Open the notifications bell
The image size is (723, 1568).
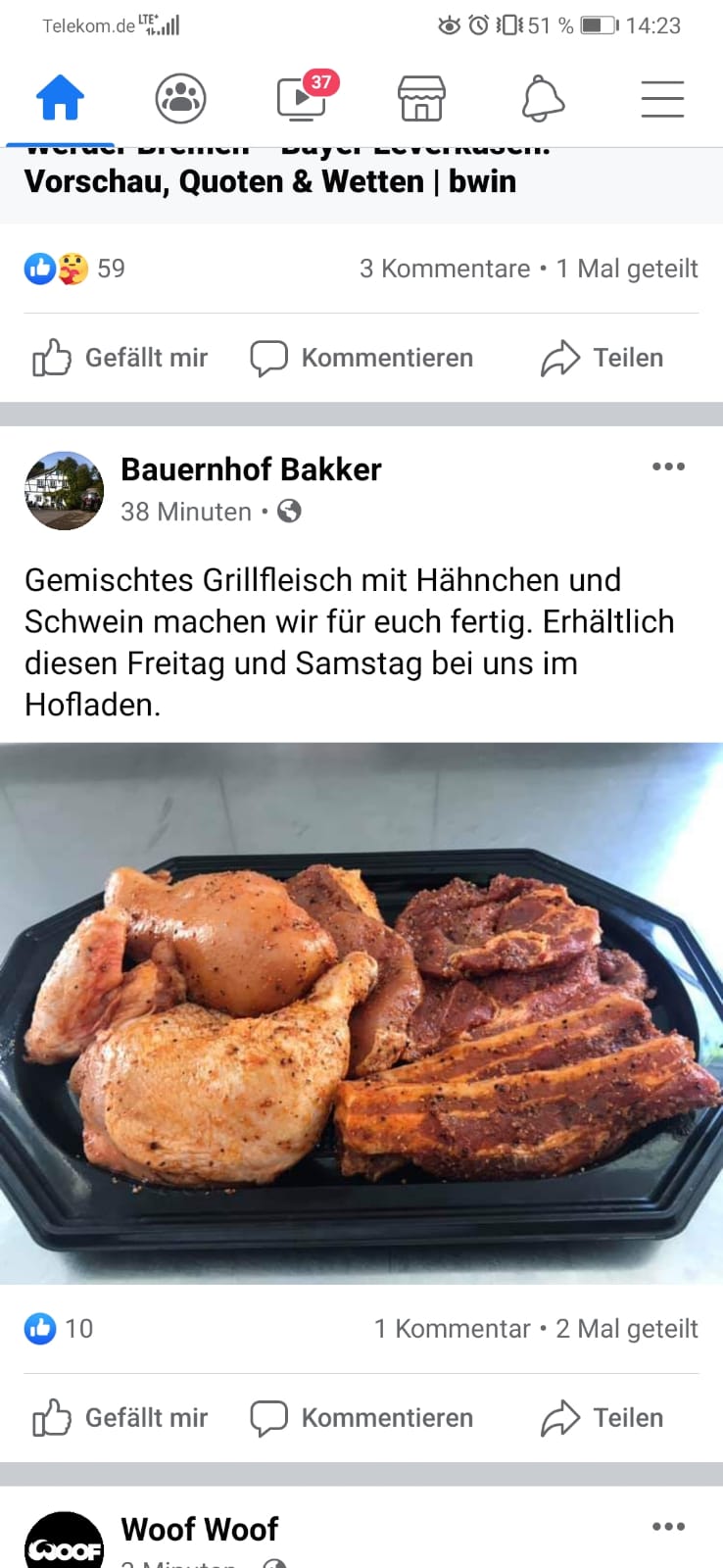click(x=542, y=98)
